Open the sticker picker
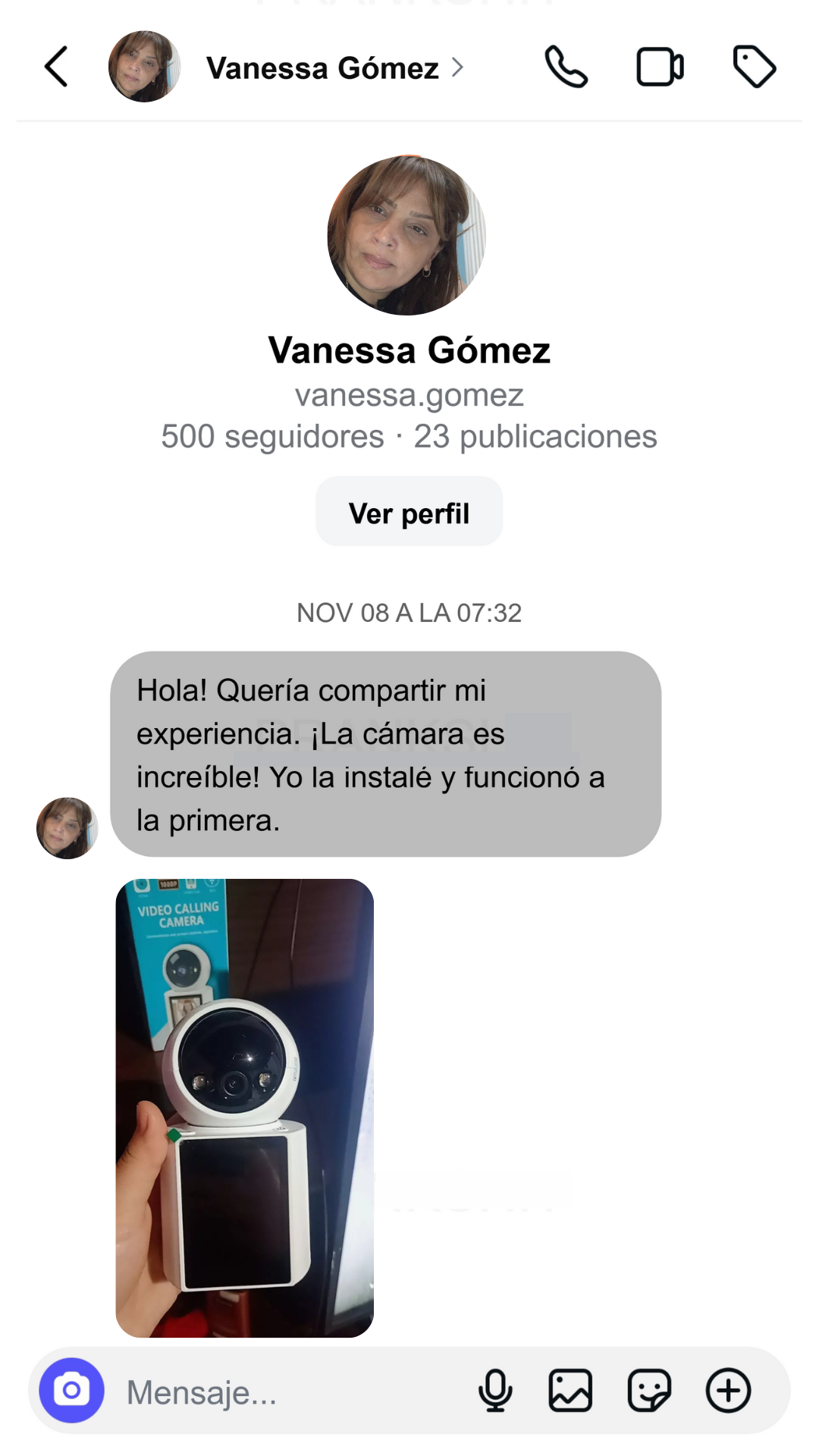 [649, 1390]
